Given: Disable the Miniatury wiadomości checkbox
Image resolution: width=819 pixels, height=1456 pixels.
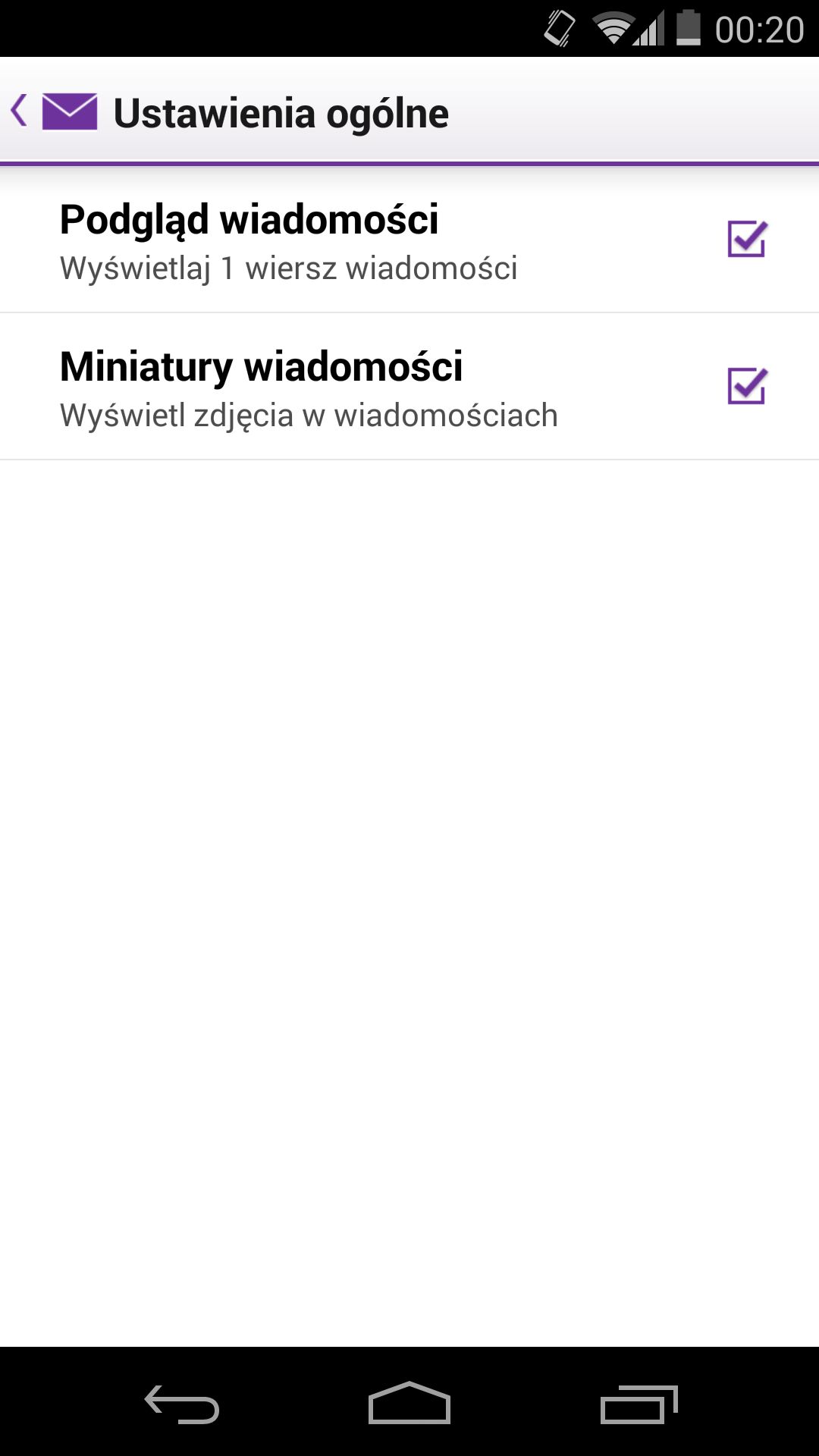Looking at the screenshot, I should coord(747,386).
